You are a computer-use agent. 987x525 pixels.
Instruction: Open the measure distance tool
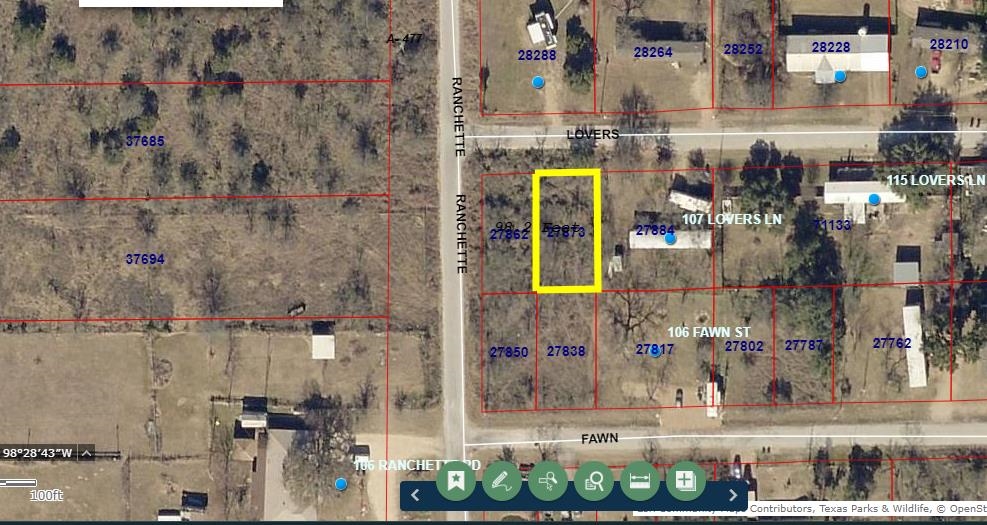tap(640, 481)
